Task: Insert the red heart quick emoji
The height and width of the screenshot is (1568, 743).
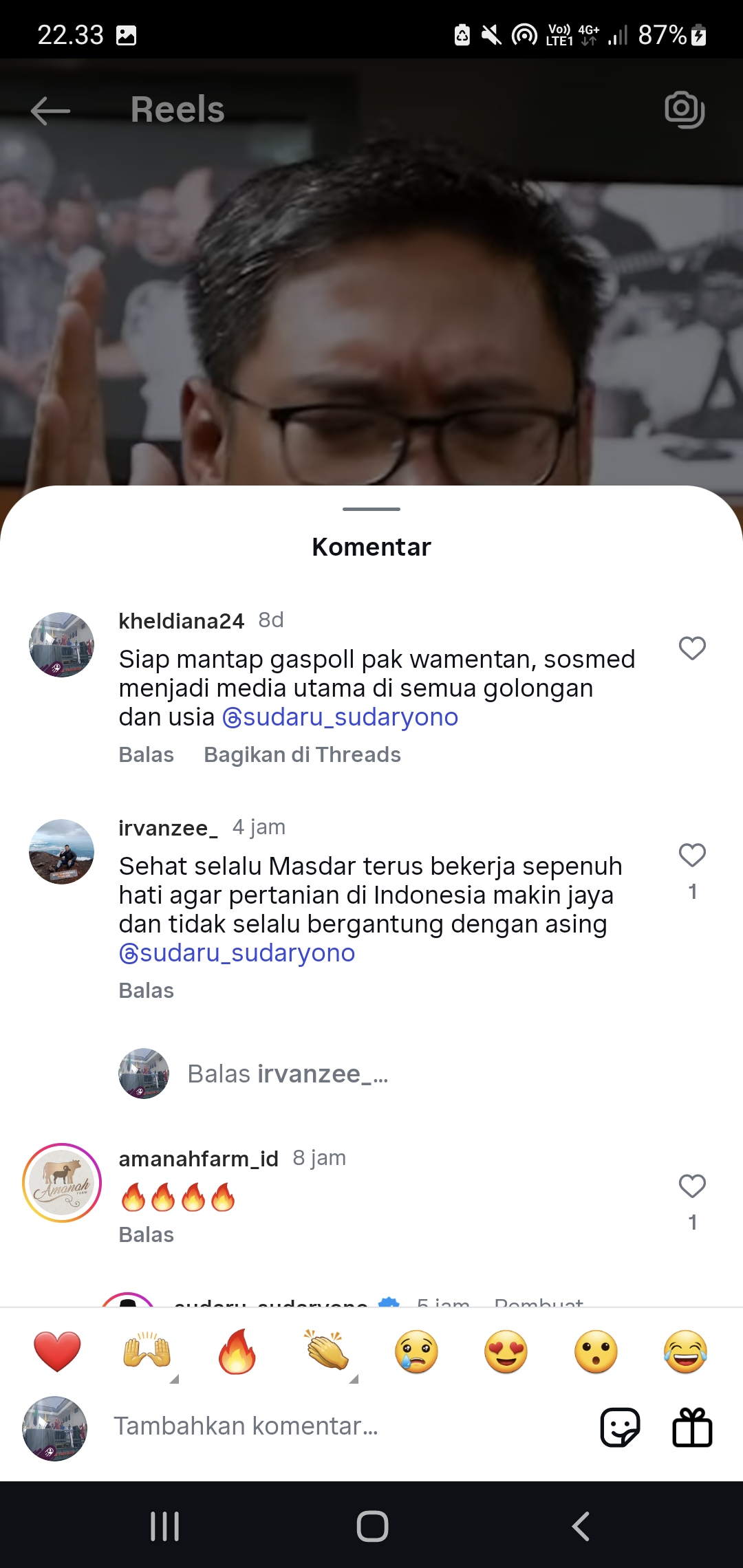Action: click(x=57, y=1351)
